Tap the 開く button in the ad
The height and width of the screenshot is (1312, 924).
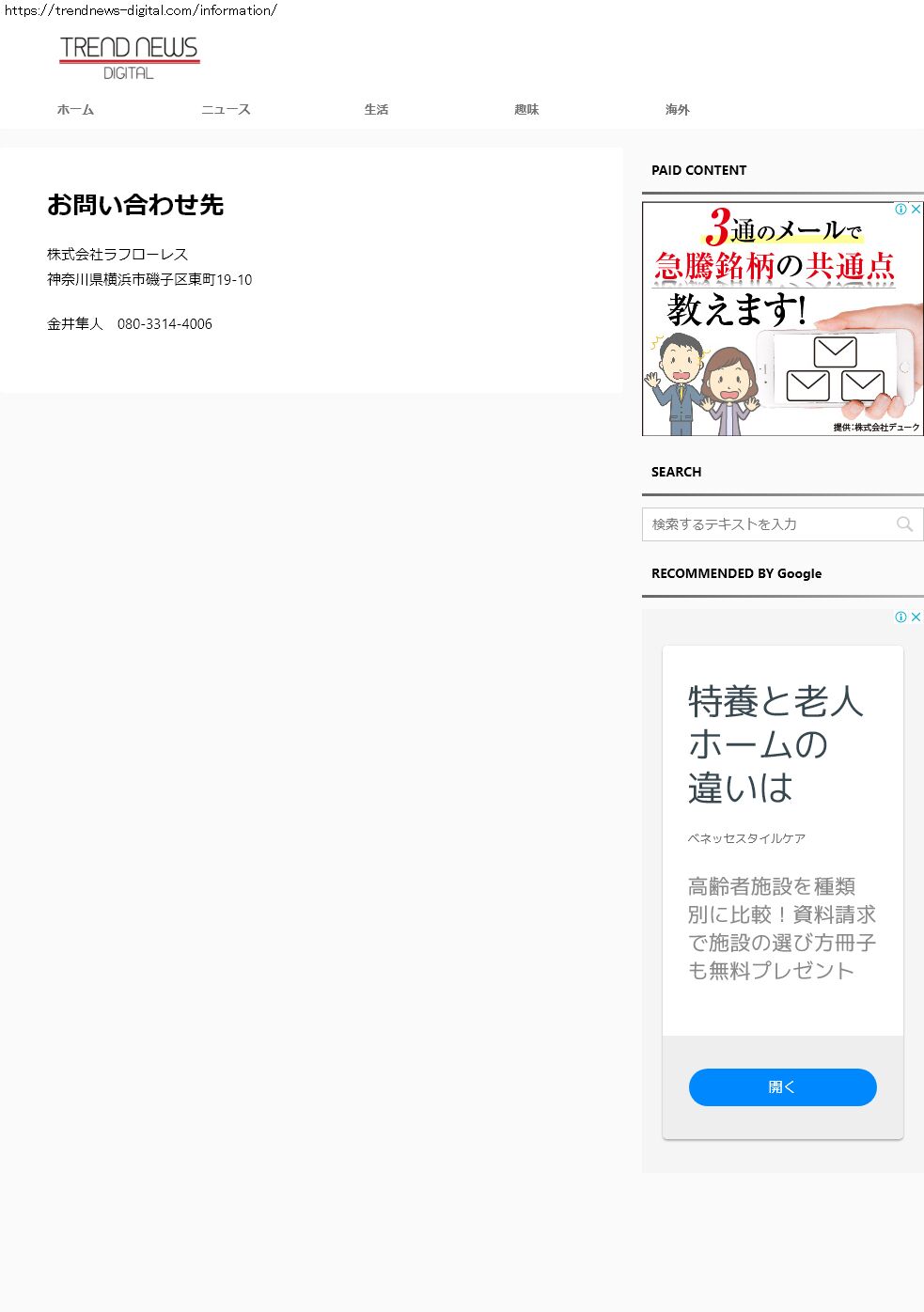point(782,1087)
